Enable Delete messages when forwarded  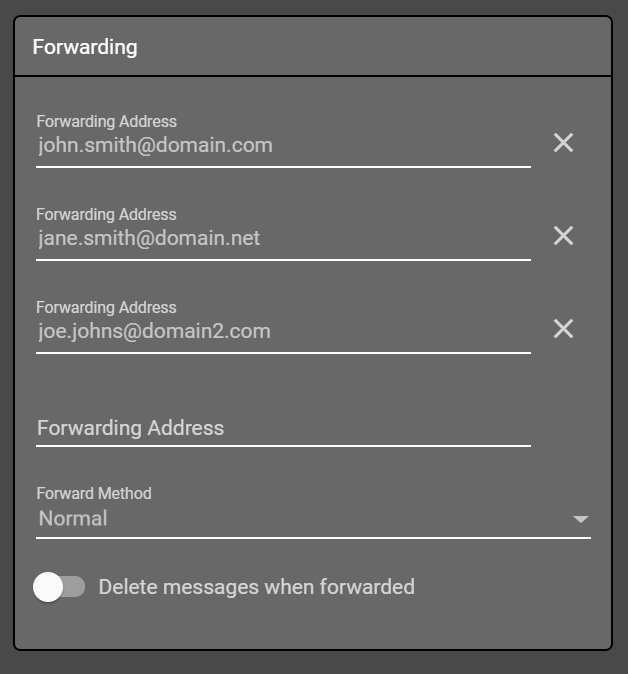[59, 587]
